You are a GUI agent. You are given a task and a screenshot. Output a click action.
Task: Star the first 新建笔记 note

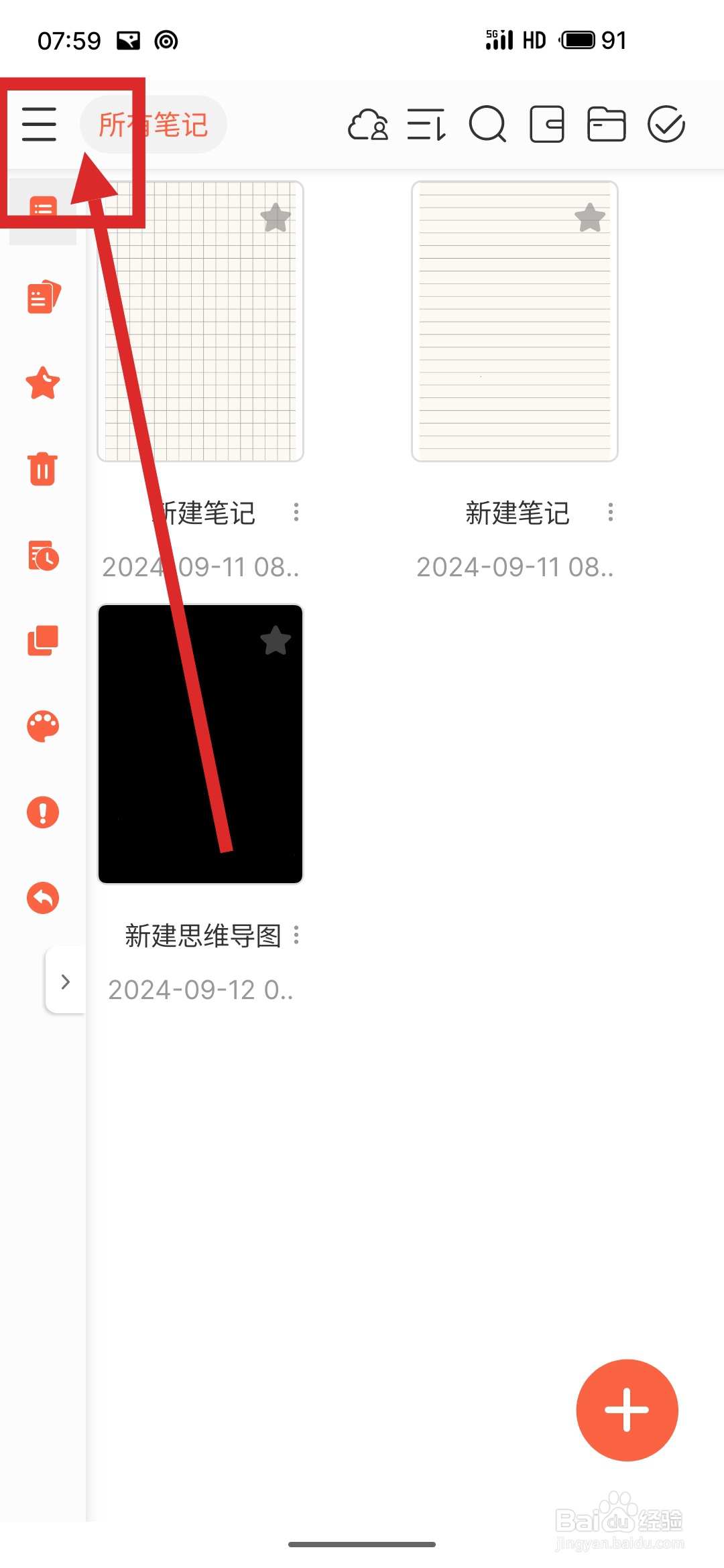click(274, 218)
